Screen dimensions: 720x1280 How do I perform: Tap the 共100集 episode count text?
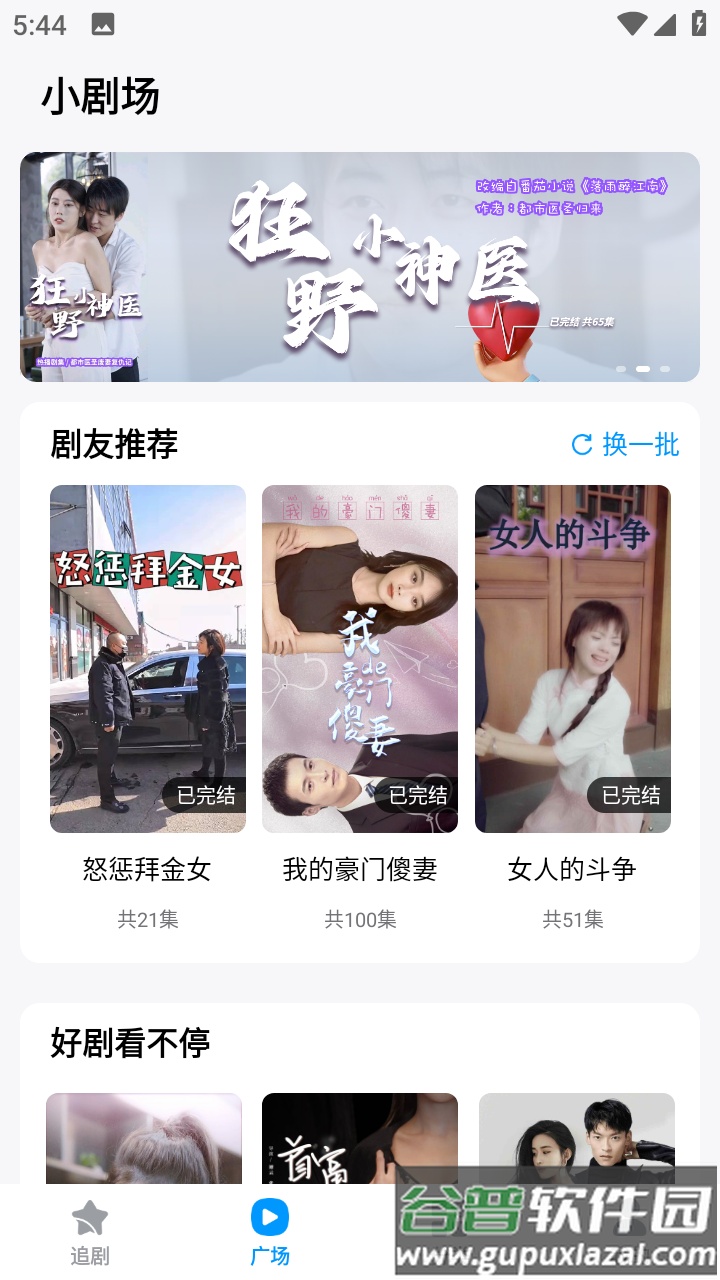359,919
